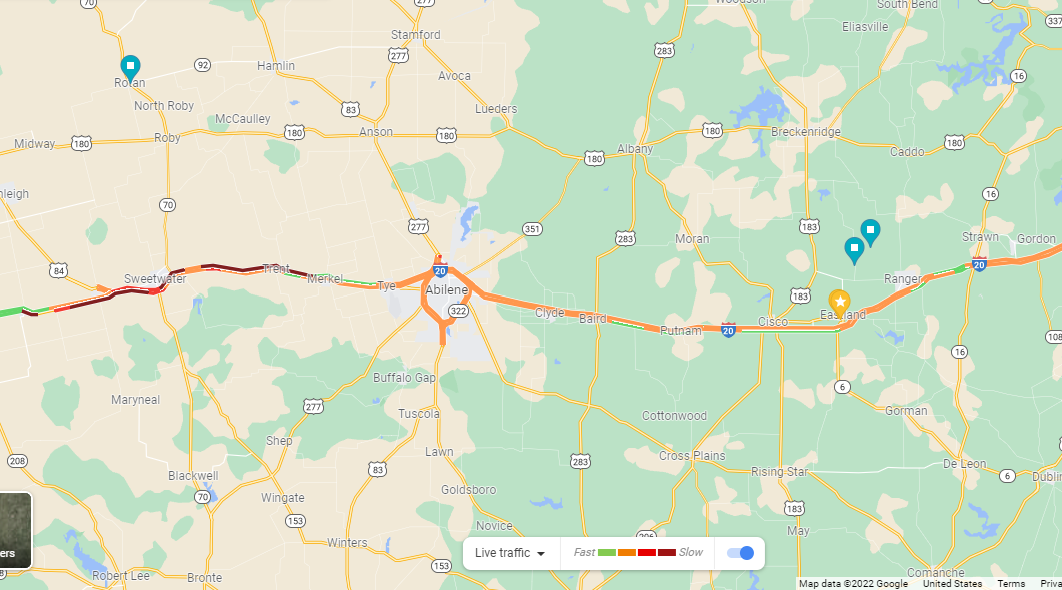Tap the teal pin north of Ranger
This screenshot has height=590, width=1062.
coord(871,231)
